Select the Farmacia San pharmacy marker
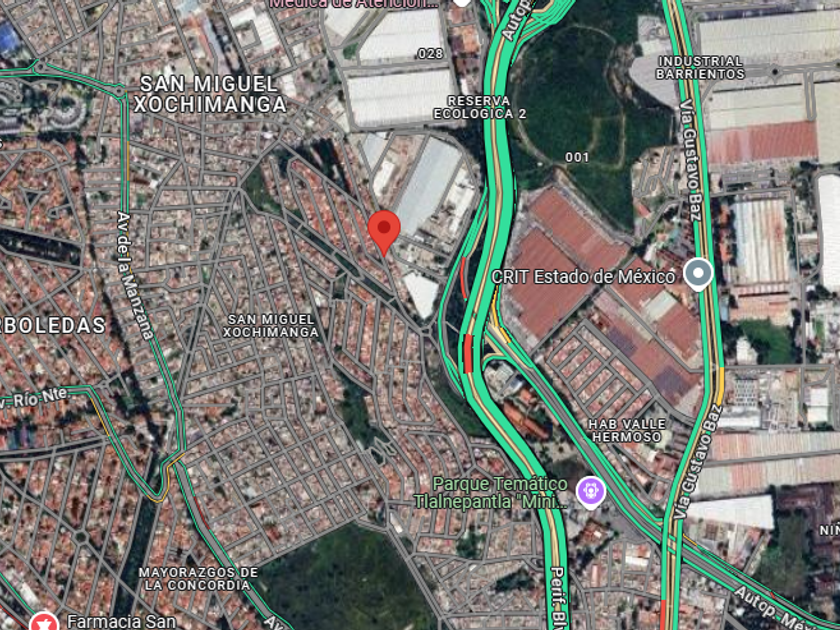 [44, 621]
